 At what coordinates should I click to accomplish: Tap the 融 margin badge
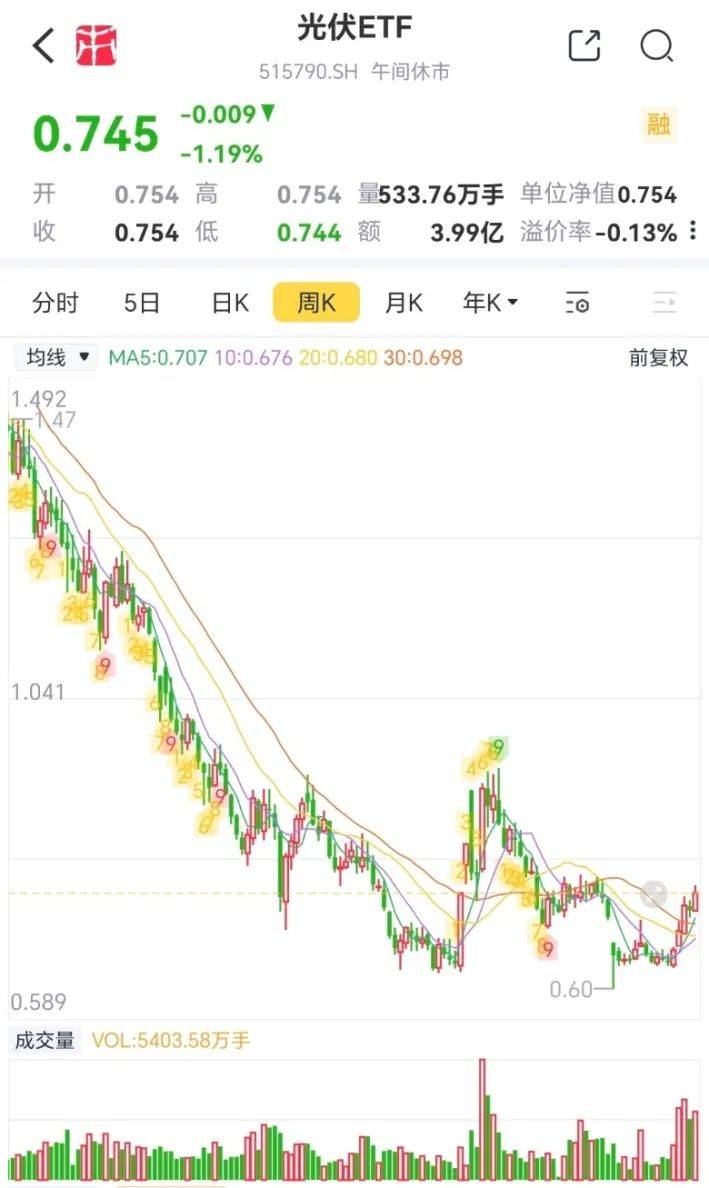657,125
